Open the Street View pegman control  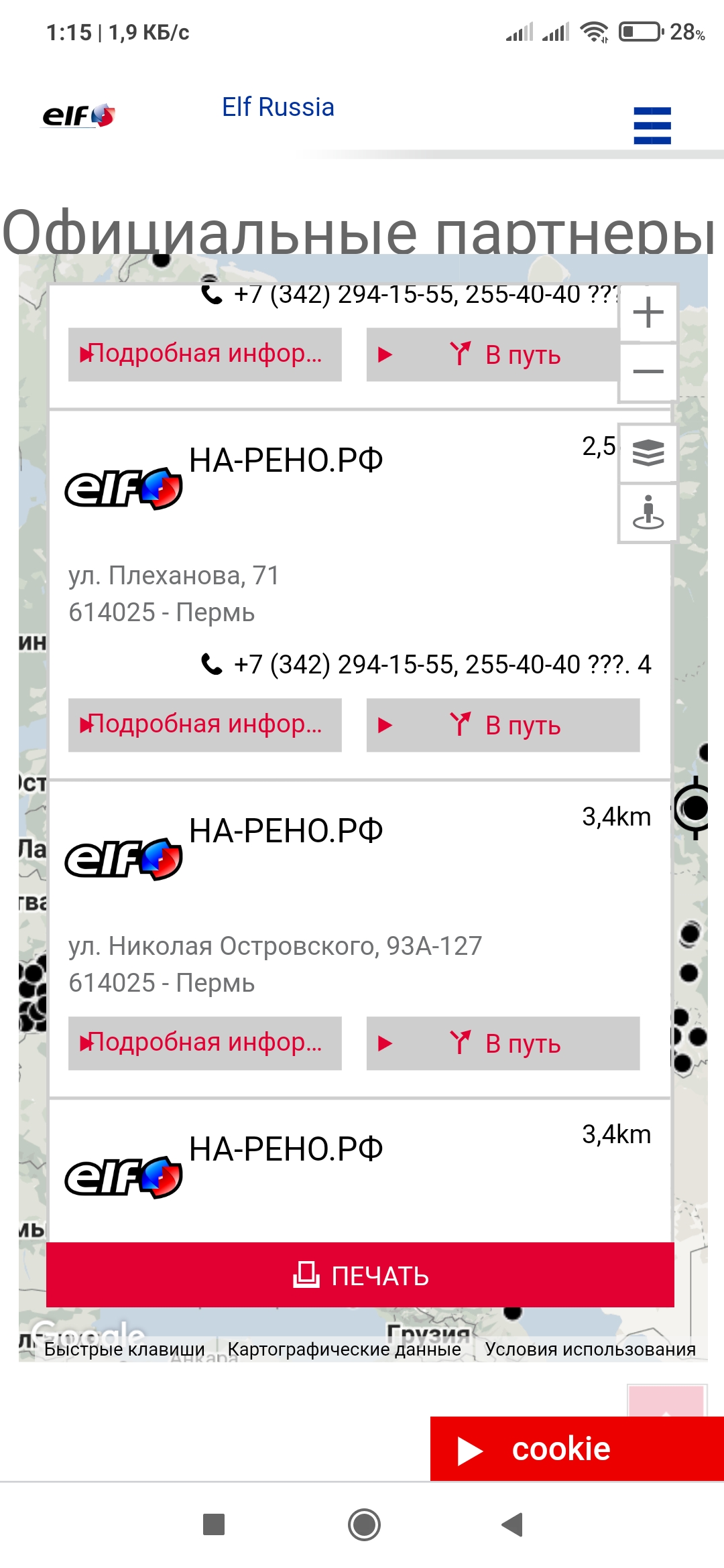(x=648, y=513)
